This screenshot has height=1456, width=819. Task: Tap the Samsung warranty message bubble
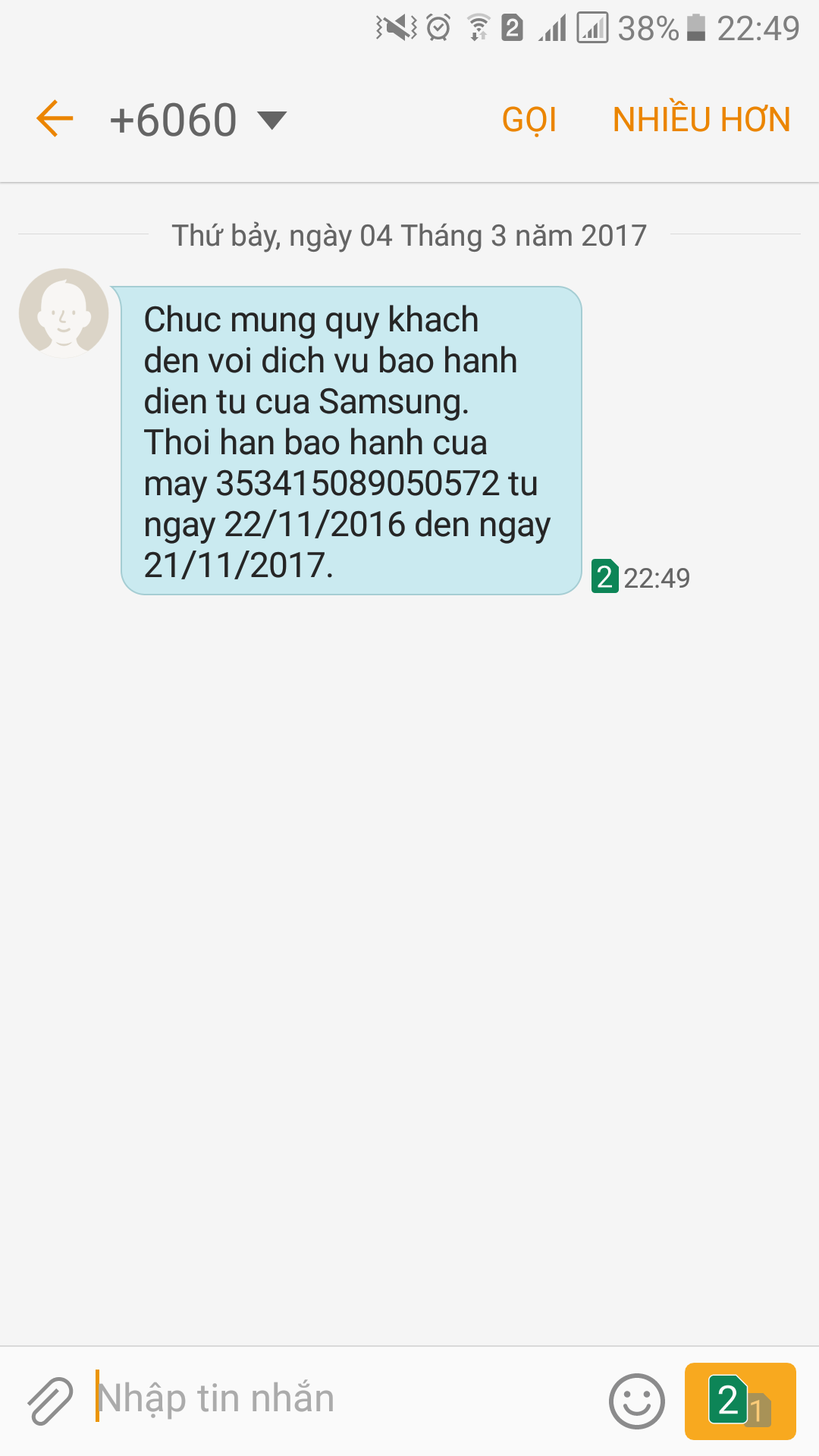350,441
